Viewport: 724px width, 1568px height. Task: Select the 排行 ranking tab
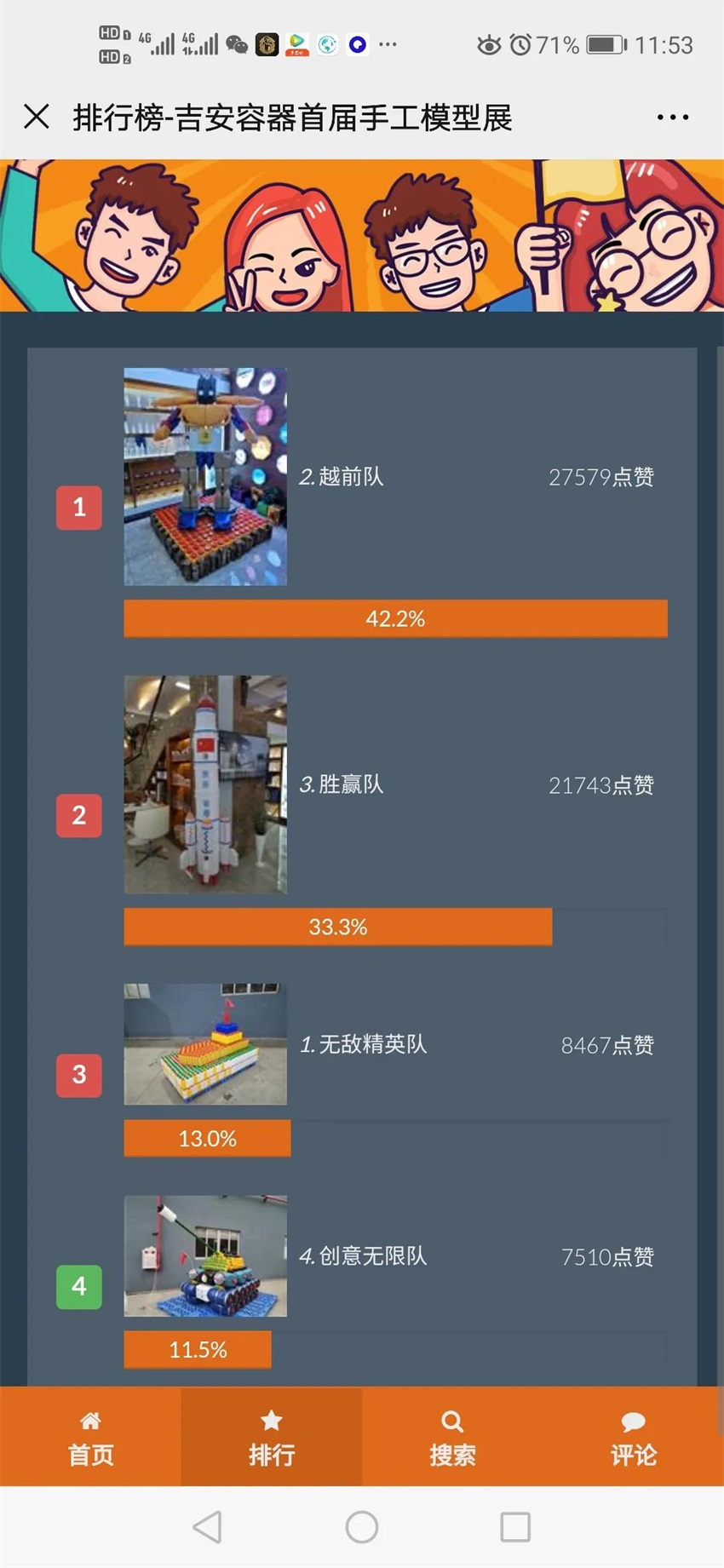point(271,1439)
